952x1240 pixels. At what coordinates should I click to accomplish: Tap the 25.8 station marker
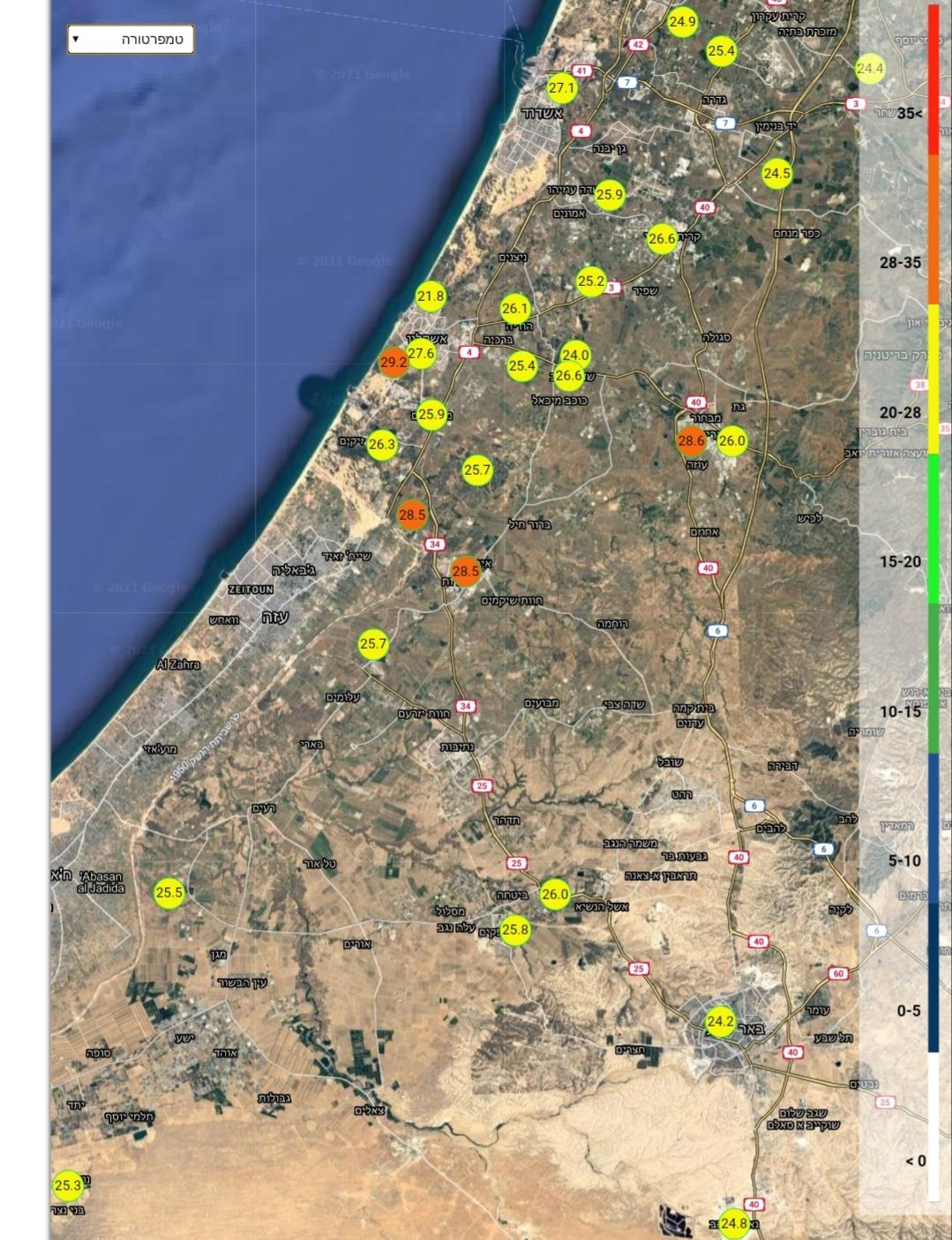click(514, 929)
